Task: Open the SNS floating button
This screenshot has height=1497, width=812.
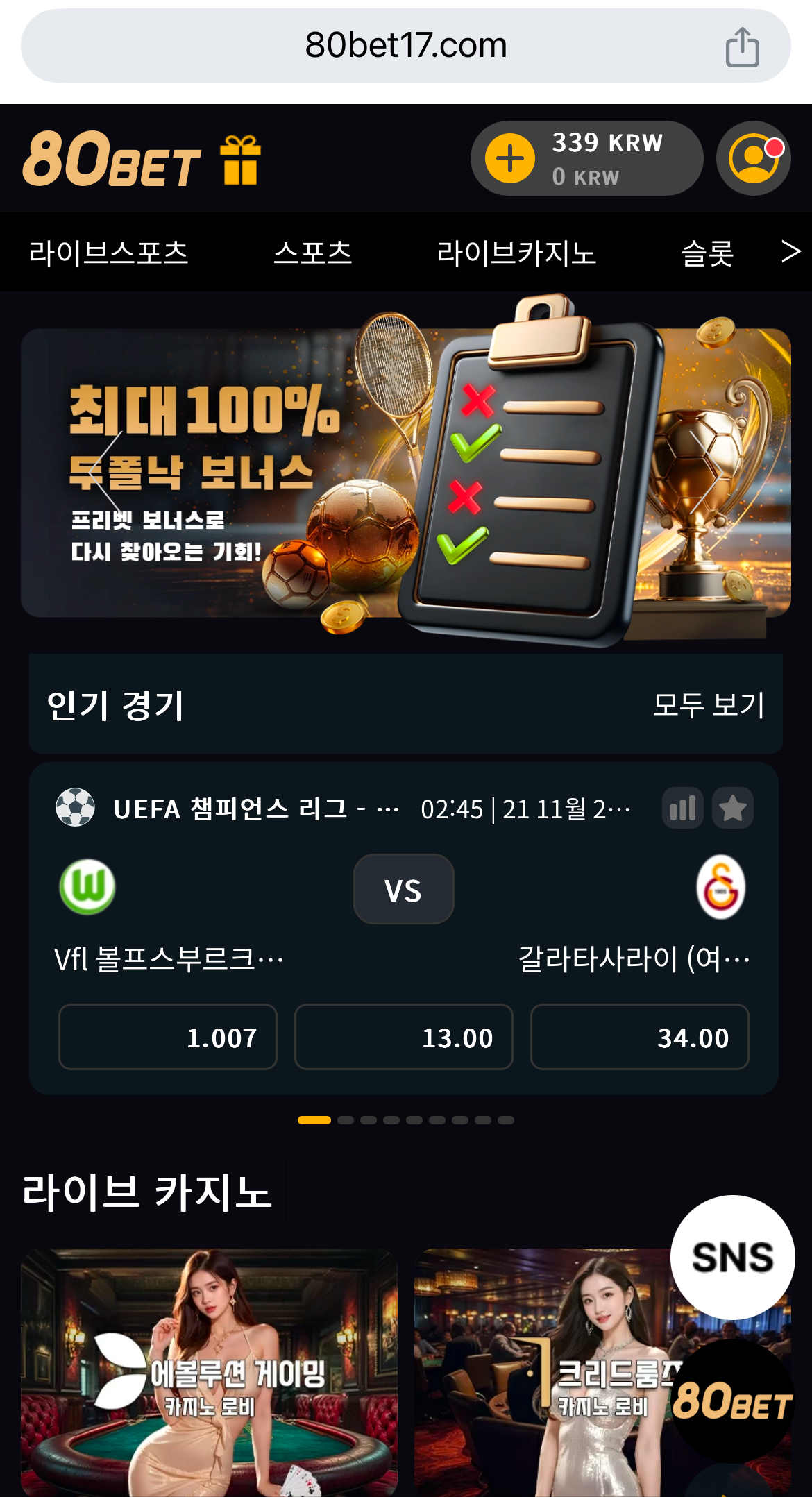Action: pos(732,1257)
